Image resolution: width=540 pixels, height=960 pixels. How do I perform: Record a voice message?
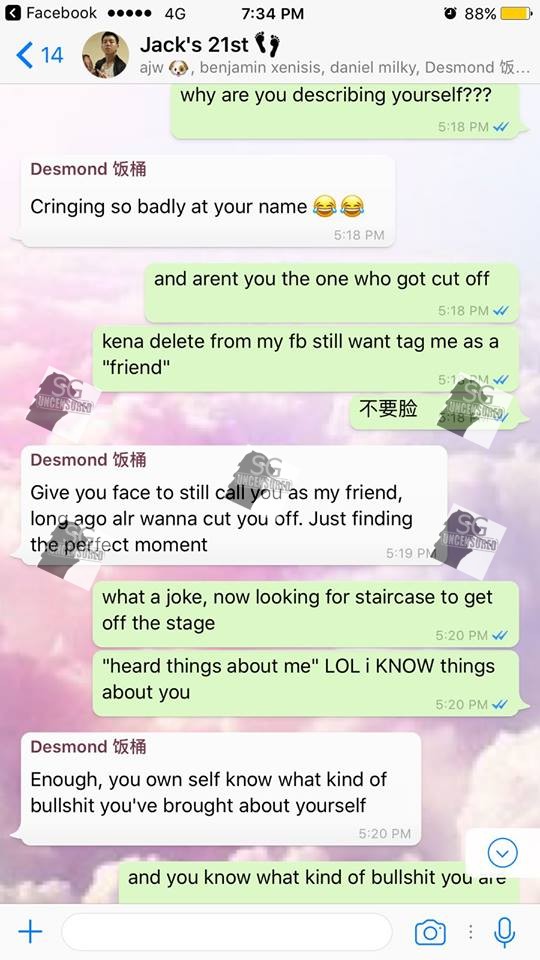point(504,932)
